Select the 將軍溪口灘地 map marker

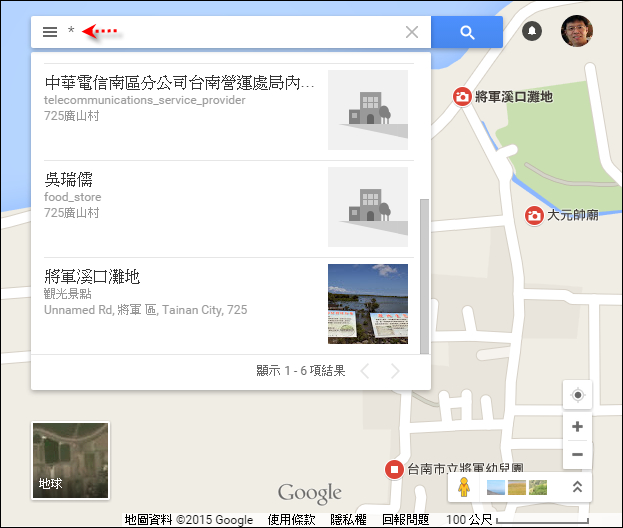coord(462,97)
